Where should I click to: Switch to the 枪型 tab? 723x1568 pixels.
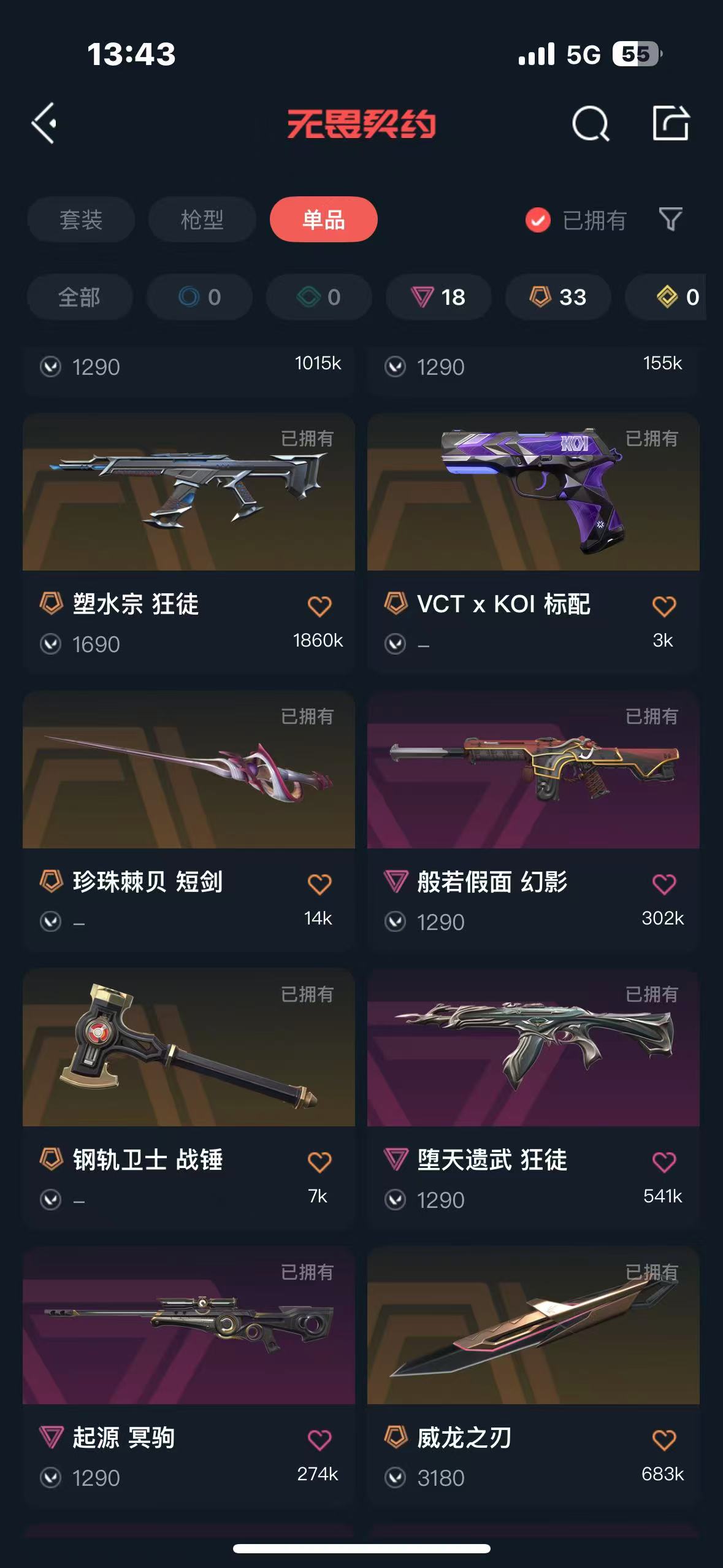pos(202,220)
